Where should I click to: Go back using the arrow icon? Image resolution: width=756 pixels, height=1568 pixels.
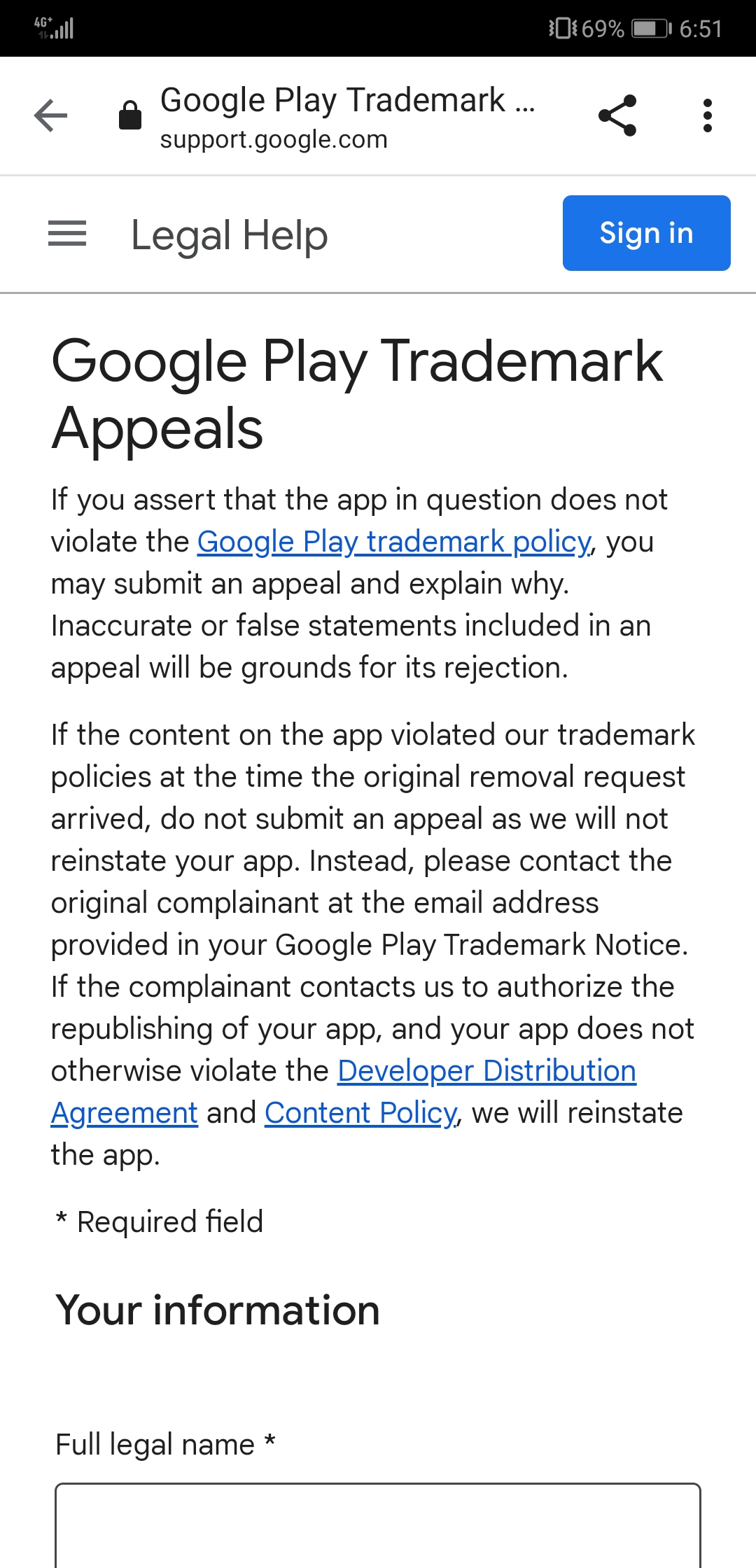[51, 115]
